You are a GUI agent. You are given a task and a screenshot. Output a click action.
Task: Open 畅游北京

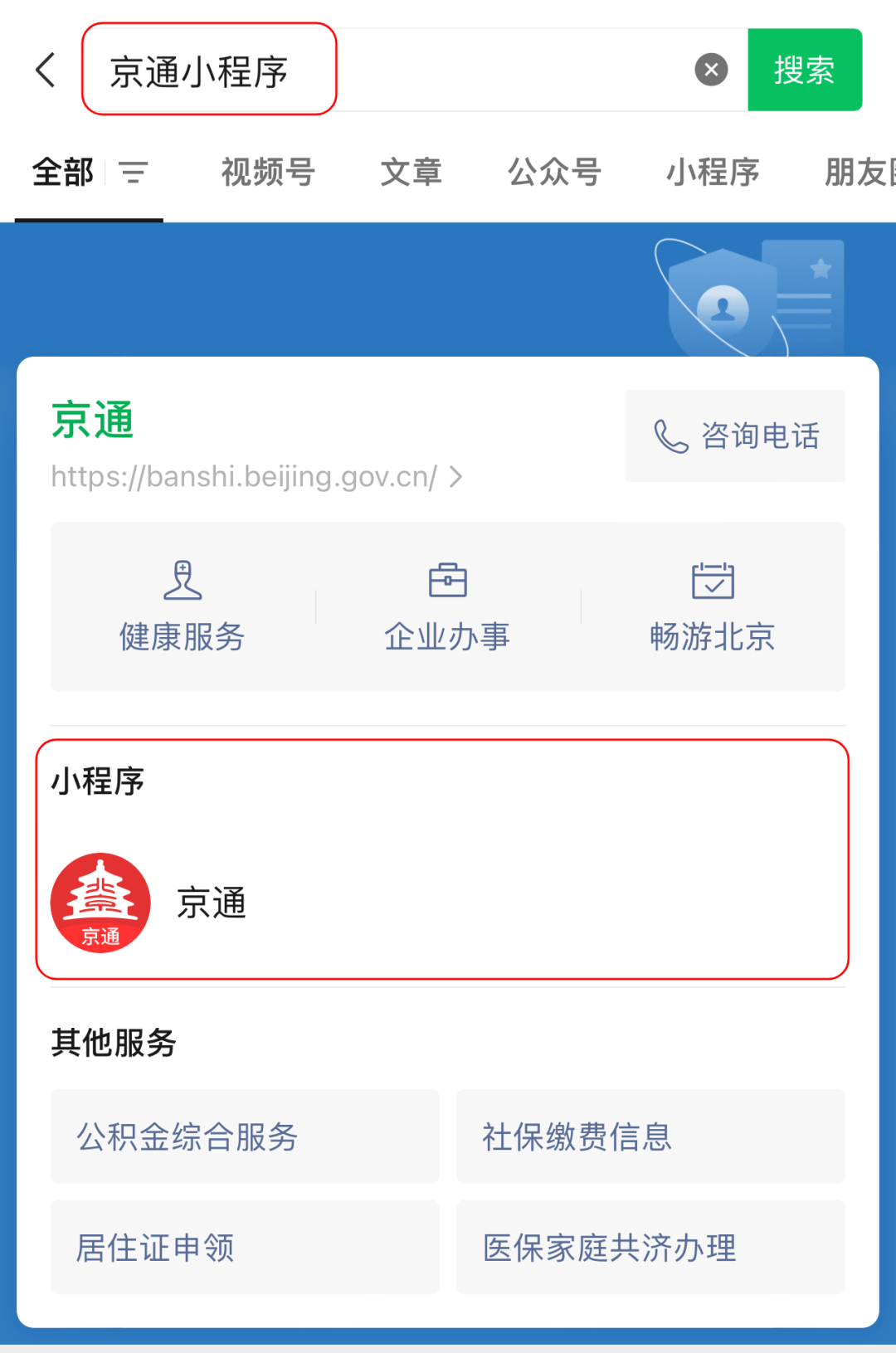click(x=712, y=606)
